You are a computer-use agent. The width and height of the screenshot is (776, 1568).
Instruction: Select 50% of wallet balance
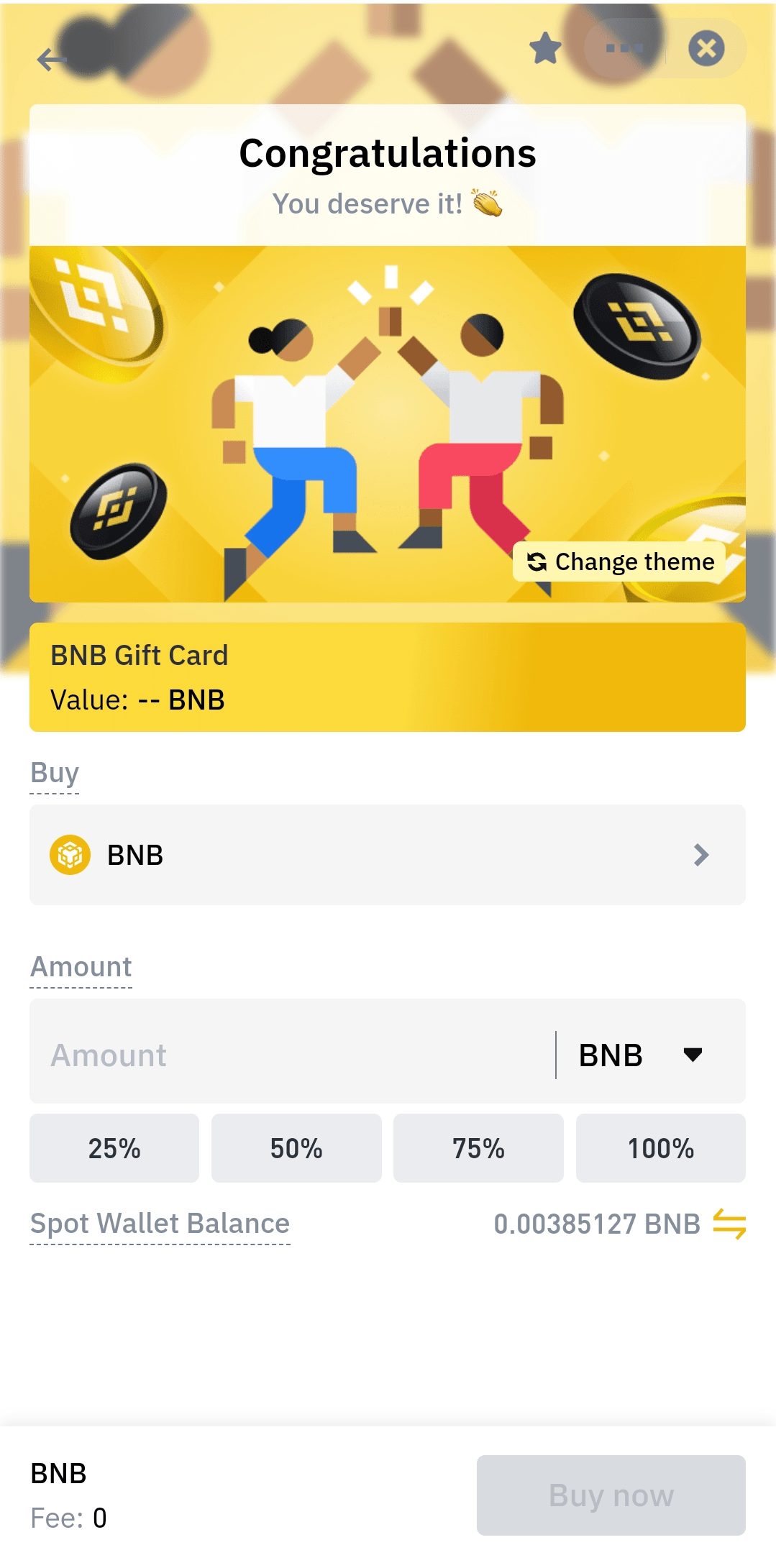pos(296,1148)
